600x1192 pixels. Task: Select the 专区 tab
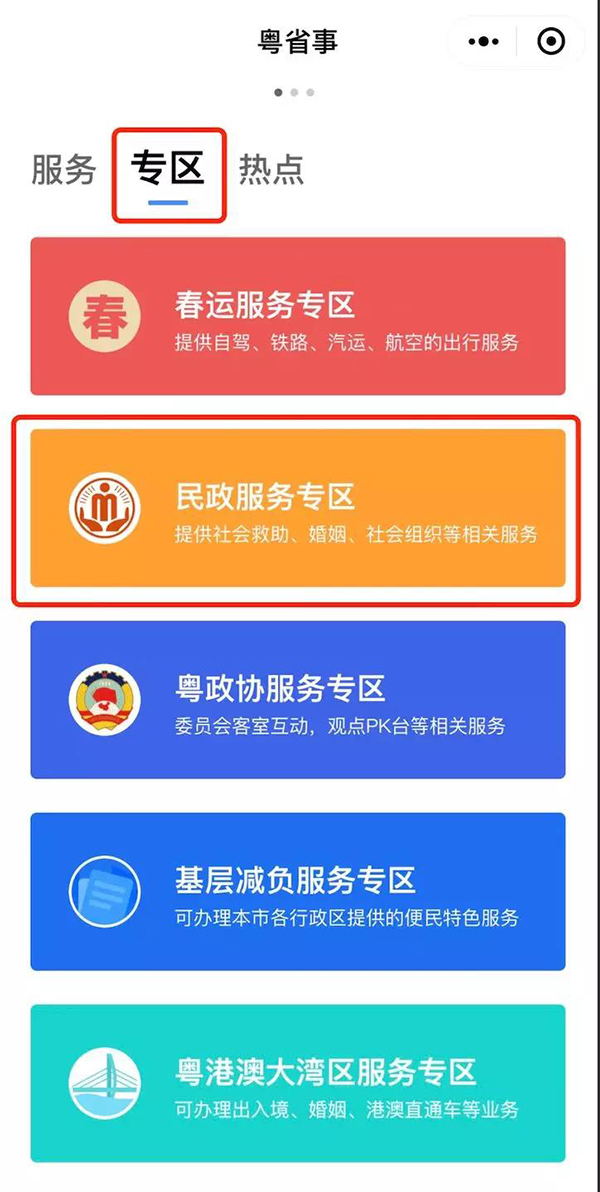coord(168,170)
